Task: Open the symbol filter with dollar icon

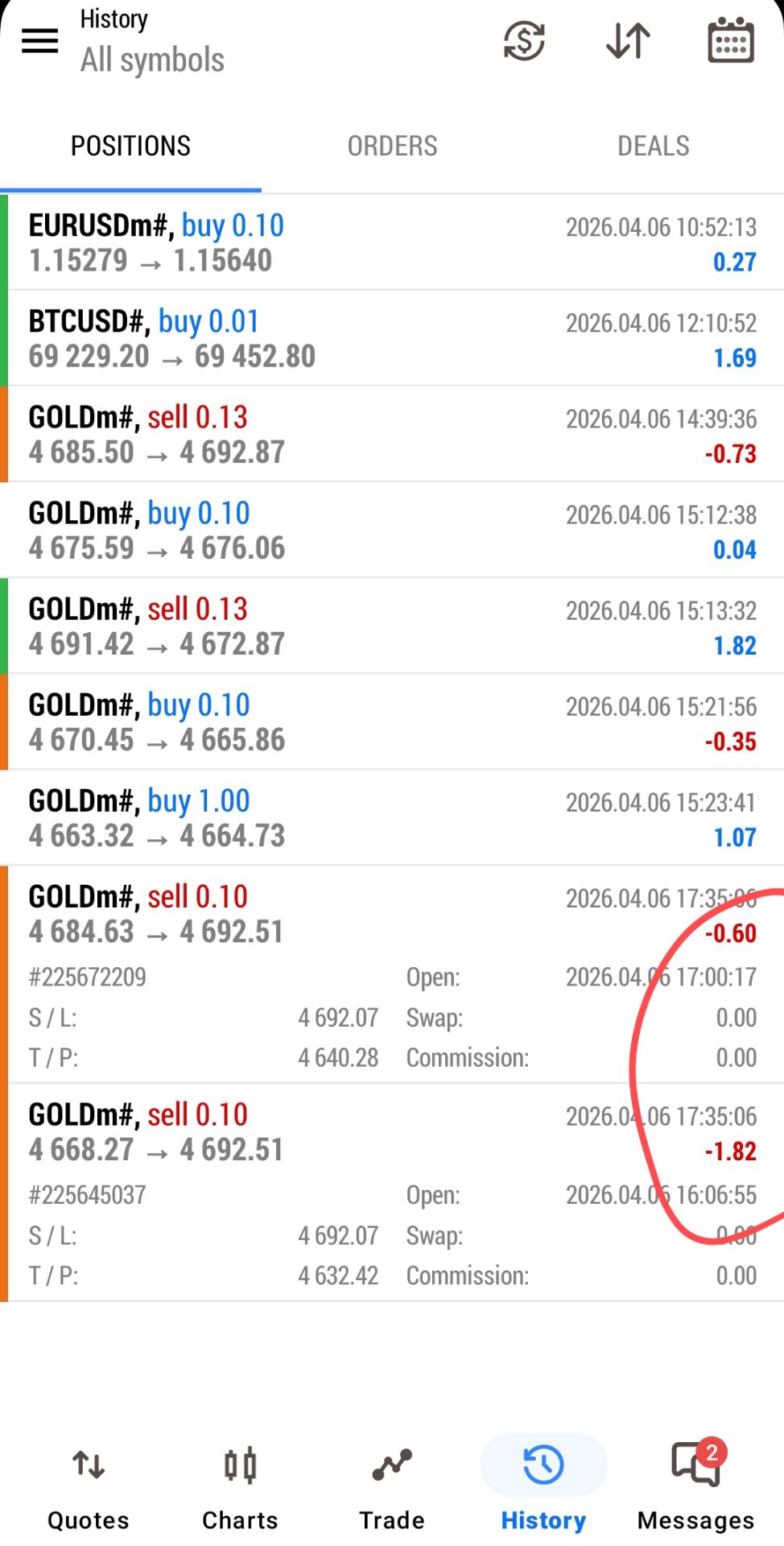Action: (524, 40)
